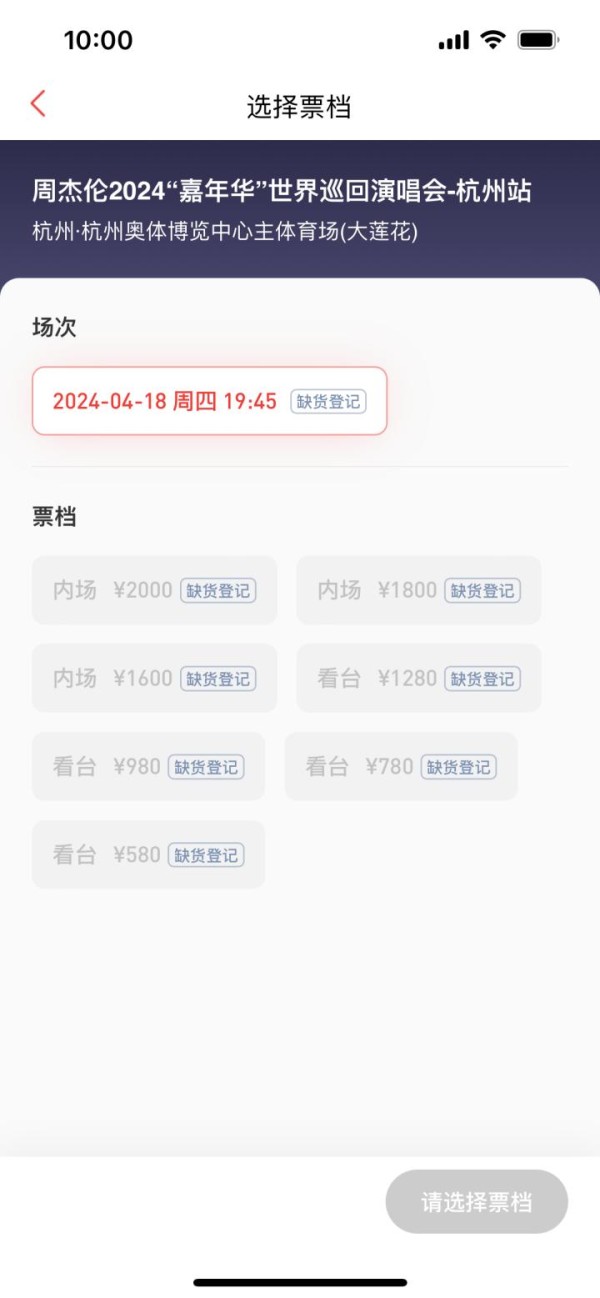Viewport: 600px width, 1298px height.
Task: Go back using the red arrow
Action: (38, 104)
